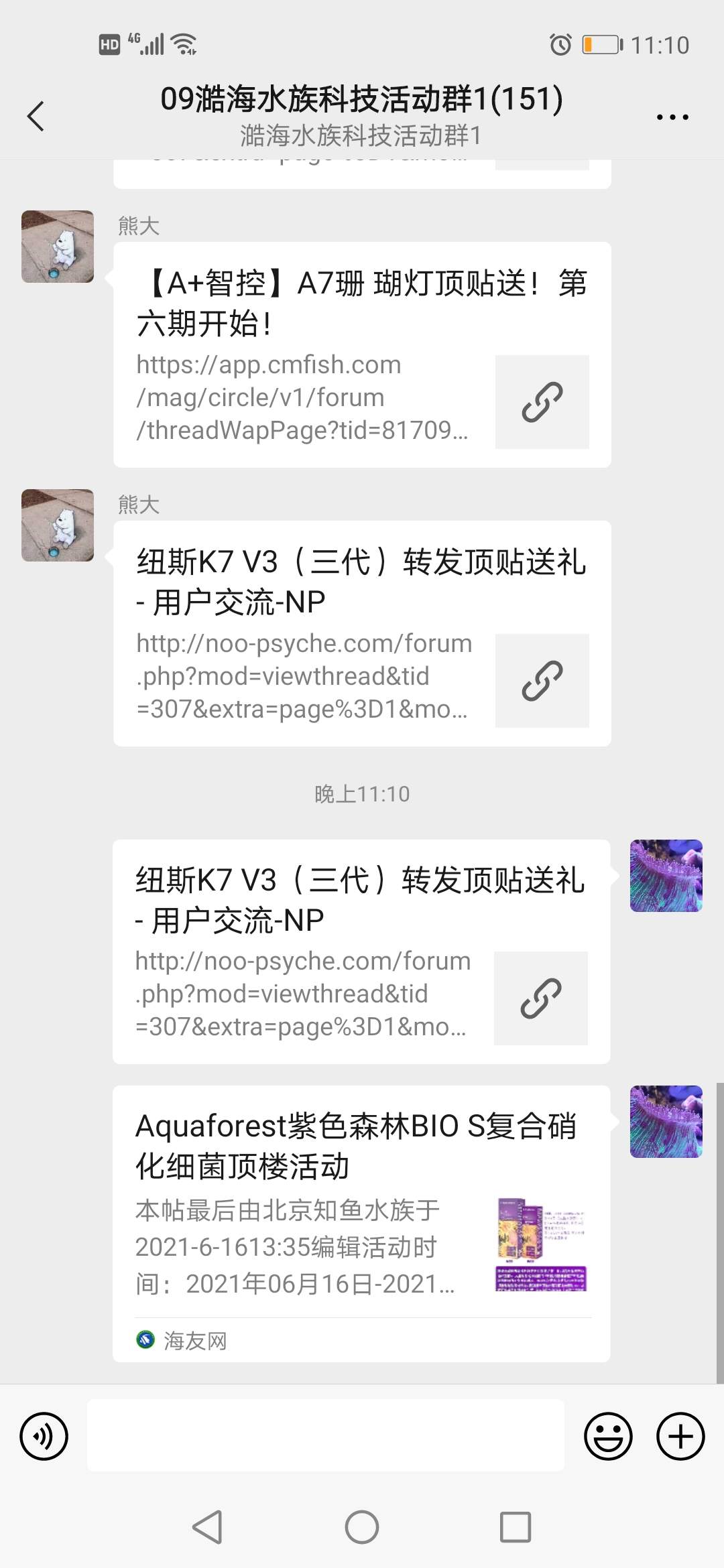Switch to voice message input
Image resolution: width=724 pixels, height=1568 pixels.
[x=44, y=1436]
